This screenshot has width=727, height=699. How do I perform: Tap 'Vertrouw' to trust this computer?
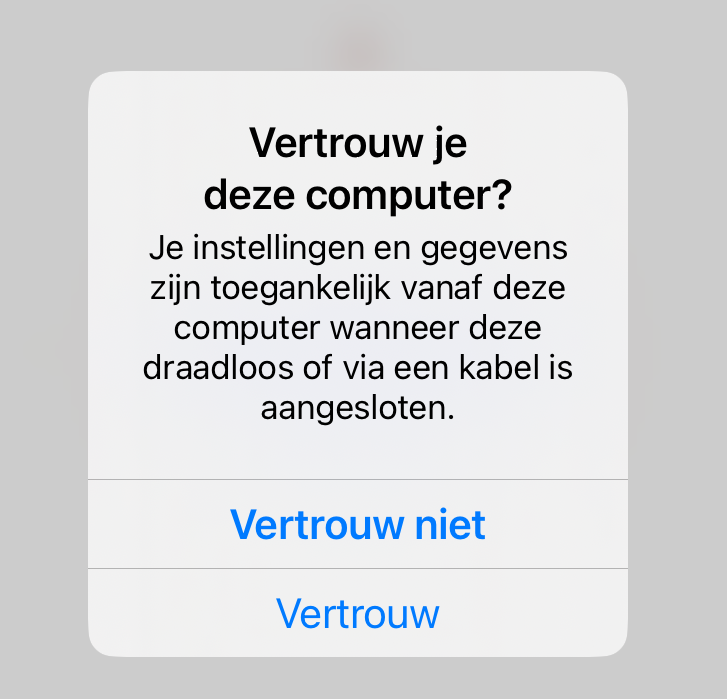[358, 613]
